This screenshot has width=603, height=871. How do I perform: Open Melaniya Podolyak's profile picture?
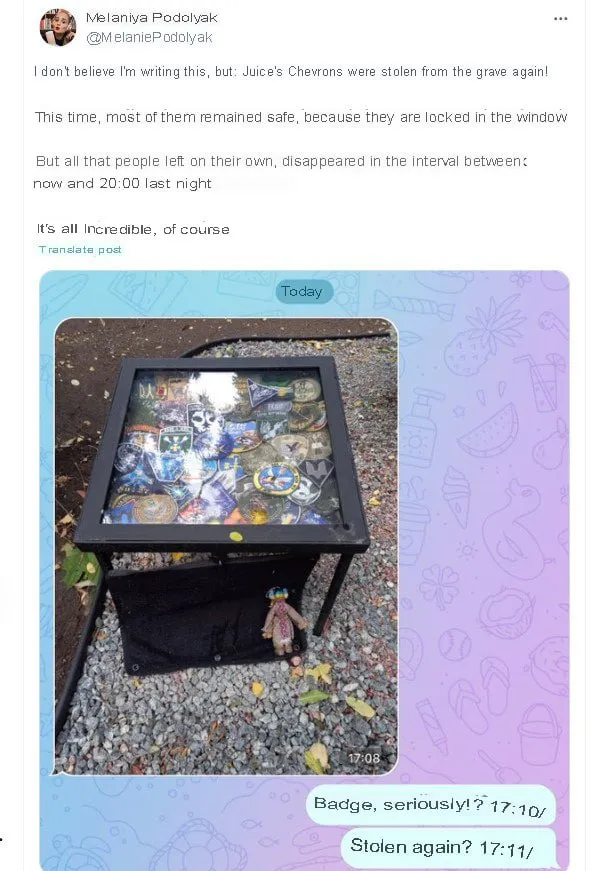(57, 27)
